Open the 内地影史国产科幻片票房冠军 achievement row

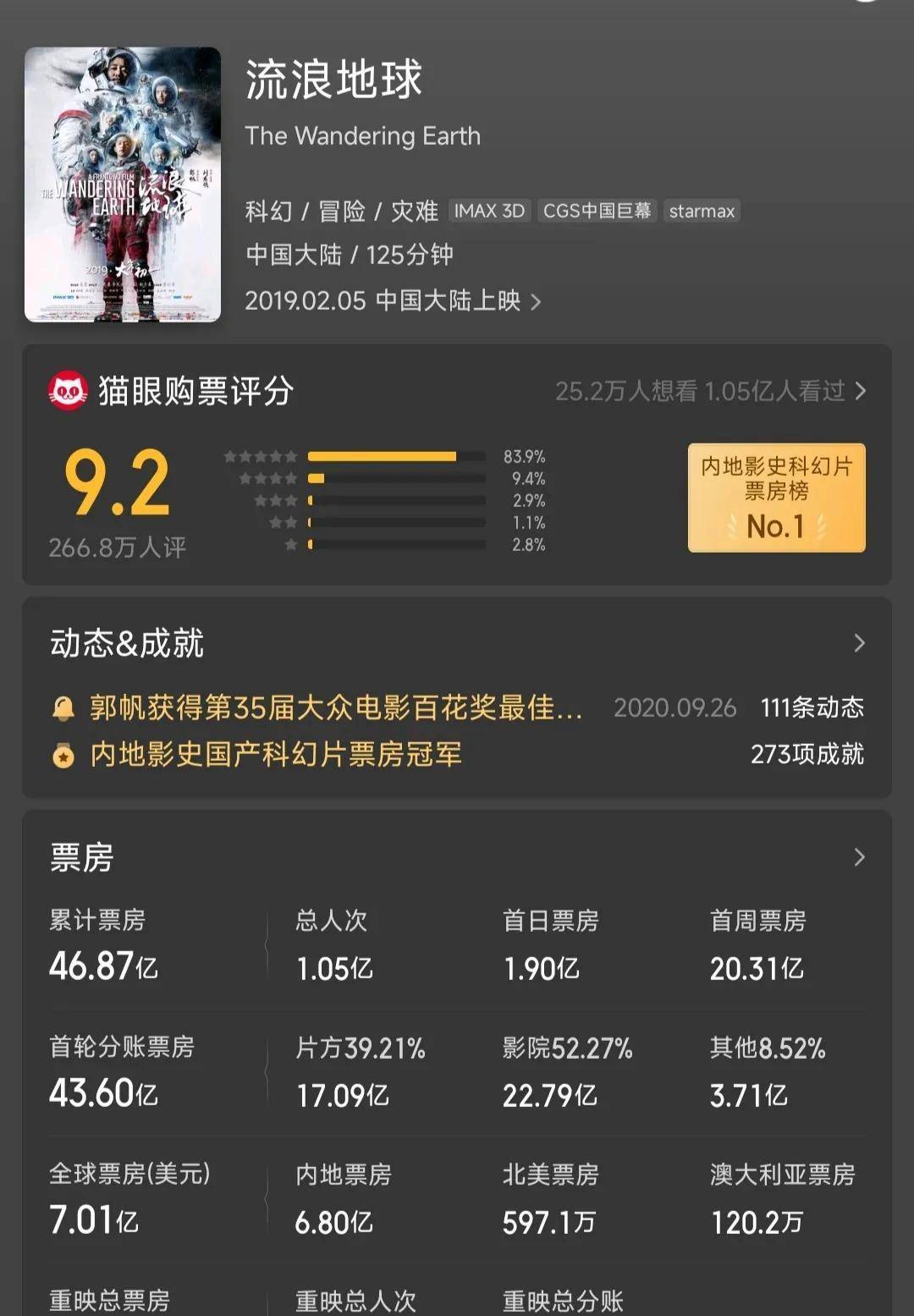(276, 754)
